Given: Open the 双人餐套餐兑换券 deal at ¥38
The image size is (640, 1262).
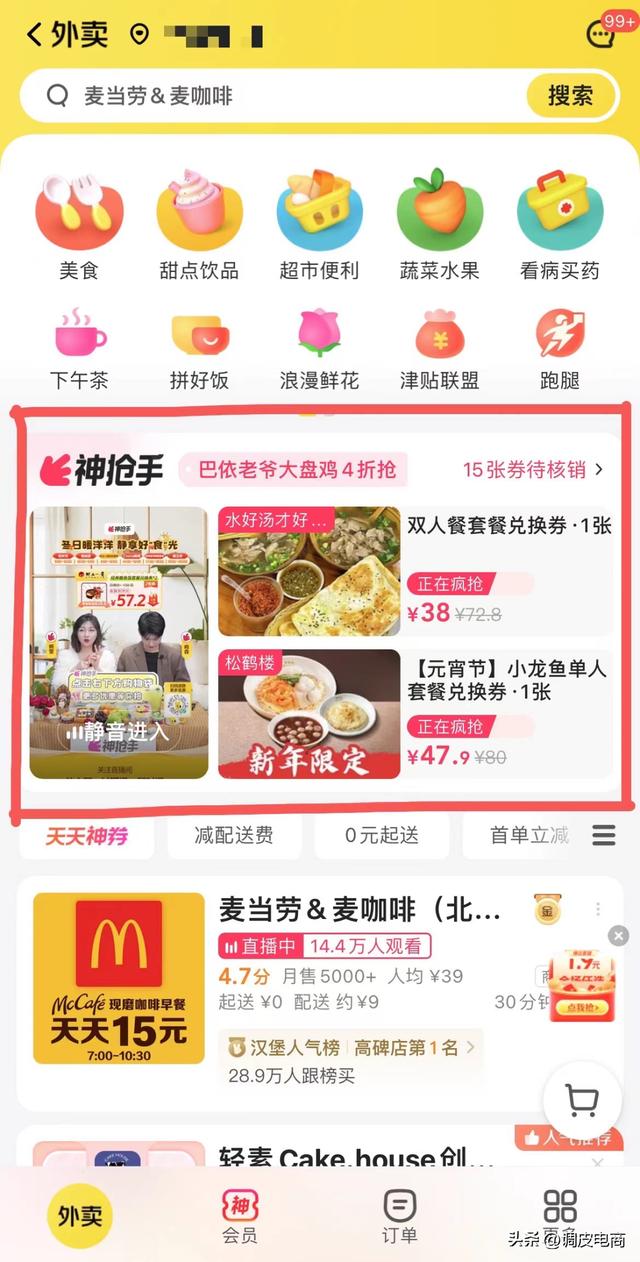Looking at the screenshot, I should coord(415,570).
